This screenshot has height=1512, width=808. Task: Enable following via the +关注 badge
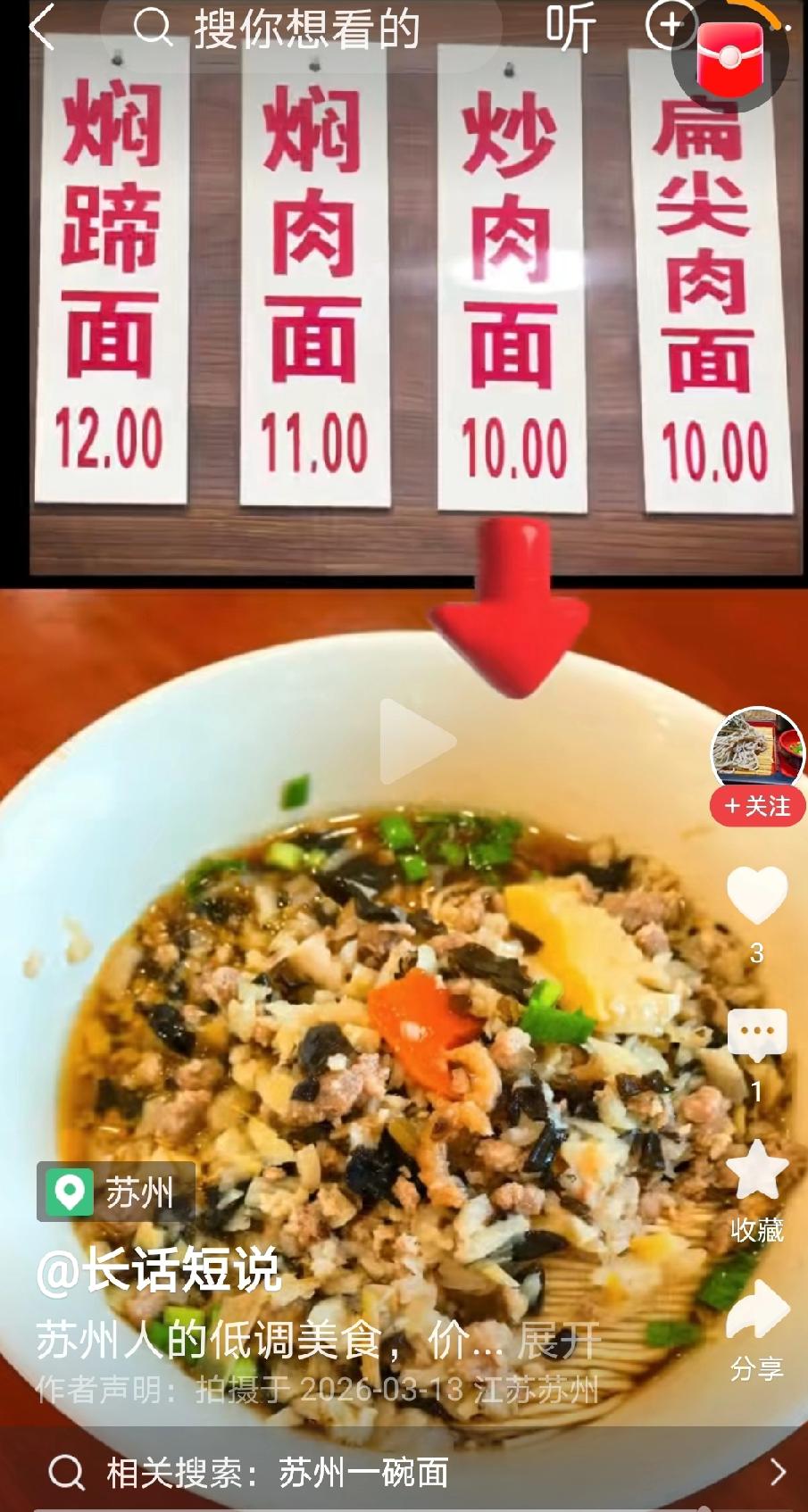click(757, 806)
